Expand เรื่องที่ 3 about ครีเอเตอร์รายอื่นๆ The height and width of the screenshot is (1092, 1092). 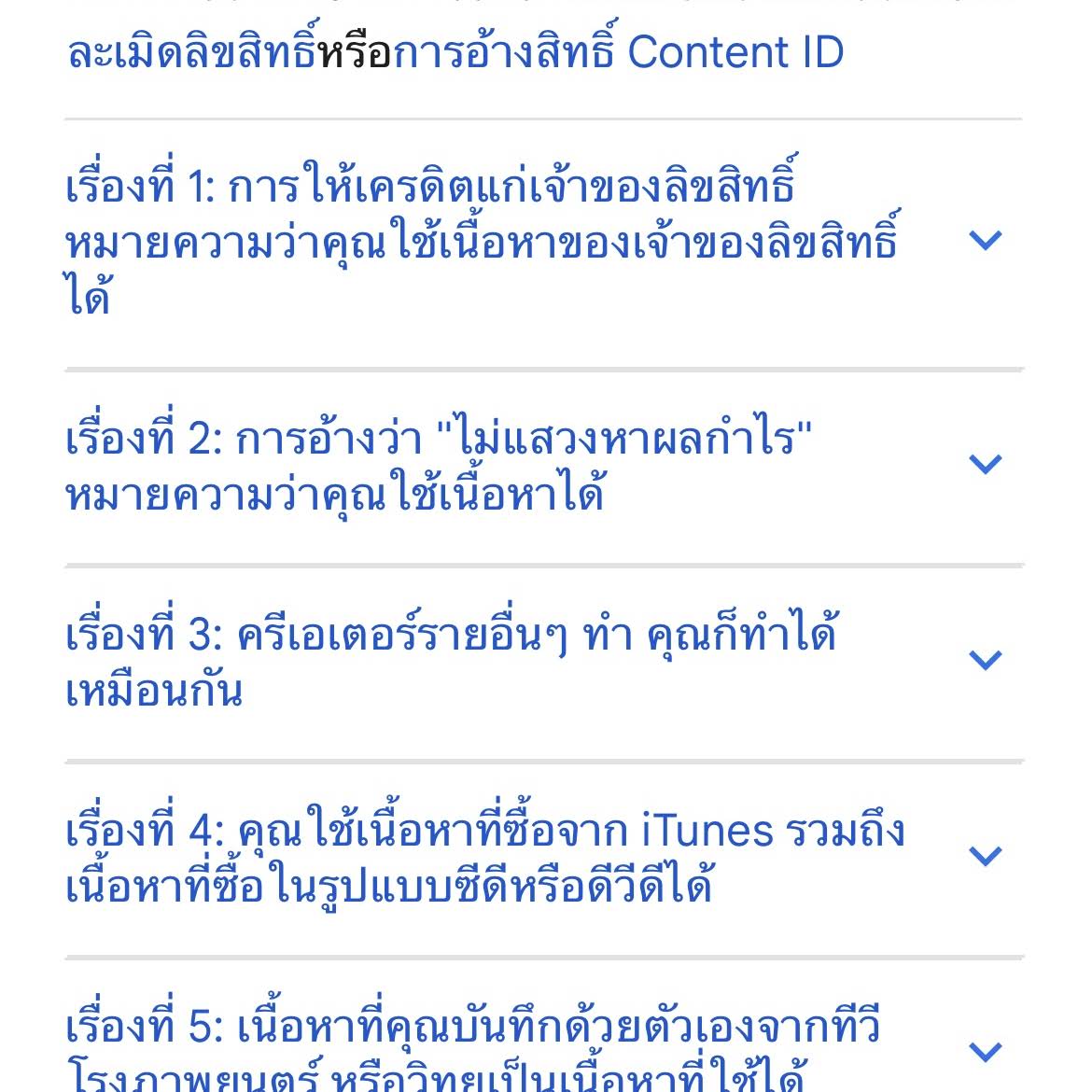[x=985, y=660]
